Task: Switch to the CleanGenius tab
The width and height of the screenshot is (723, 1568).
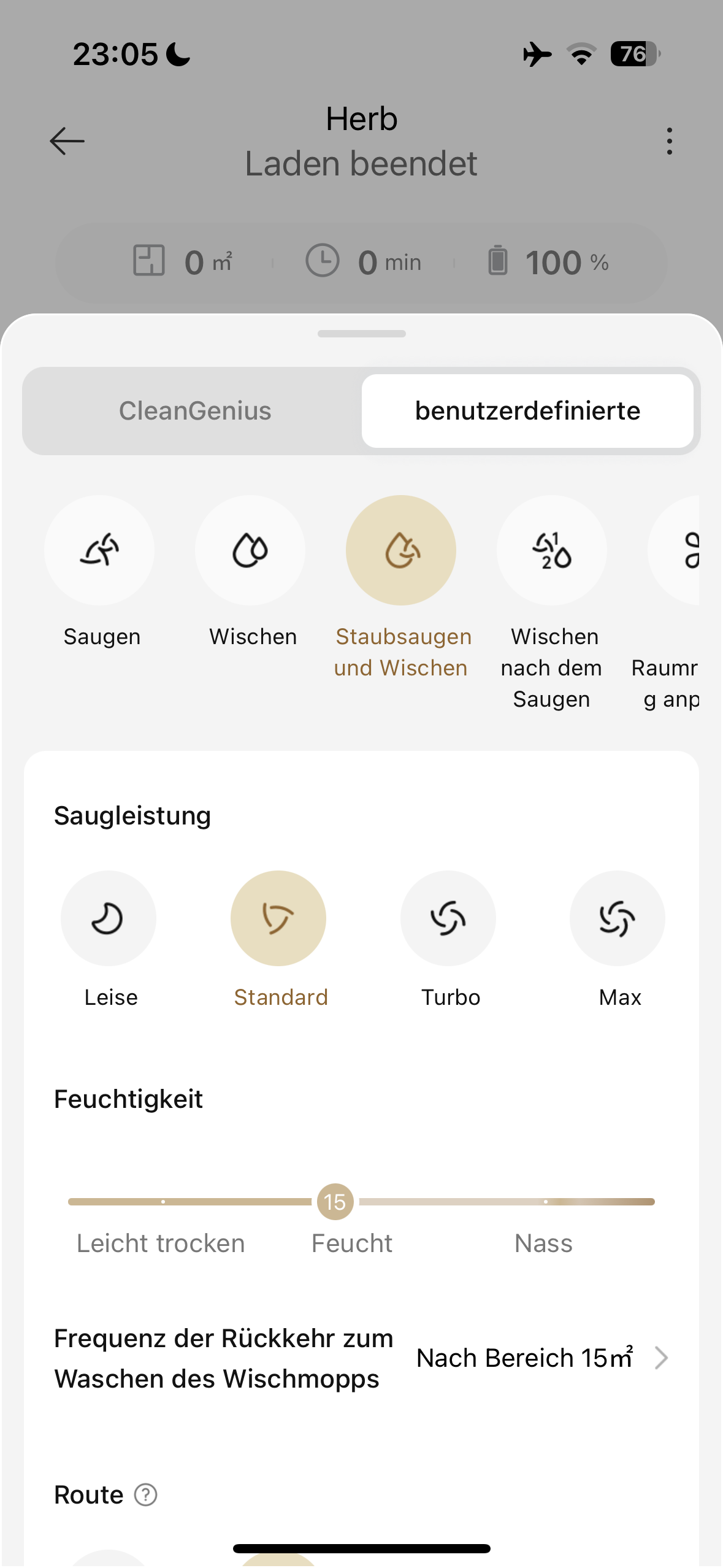Action: tap(195, 411)
